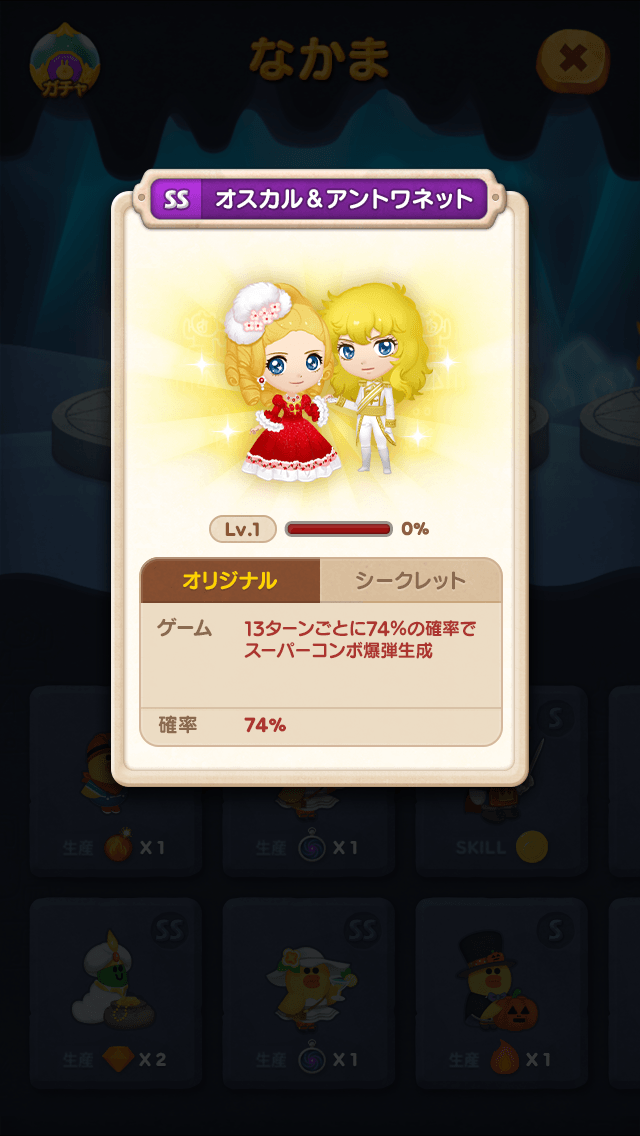
Task: Switch to the シークレット tab
Action: [x=410, y=581]
